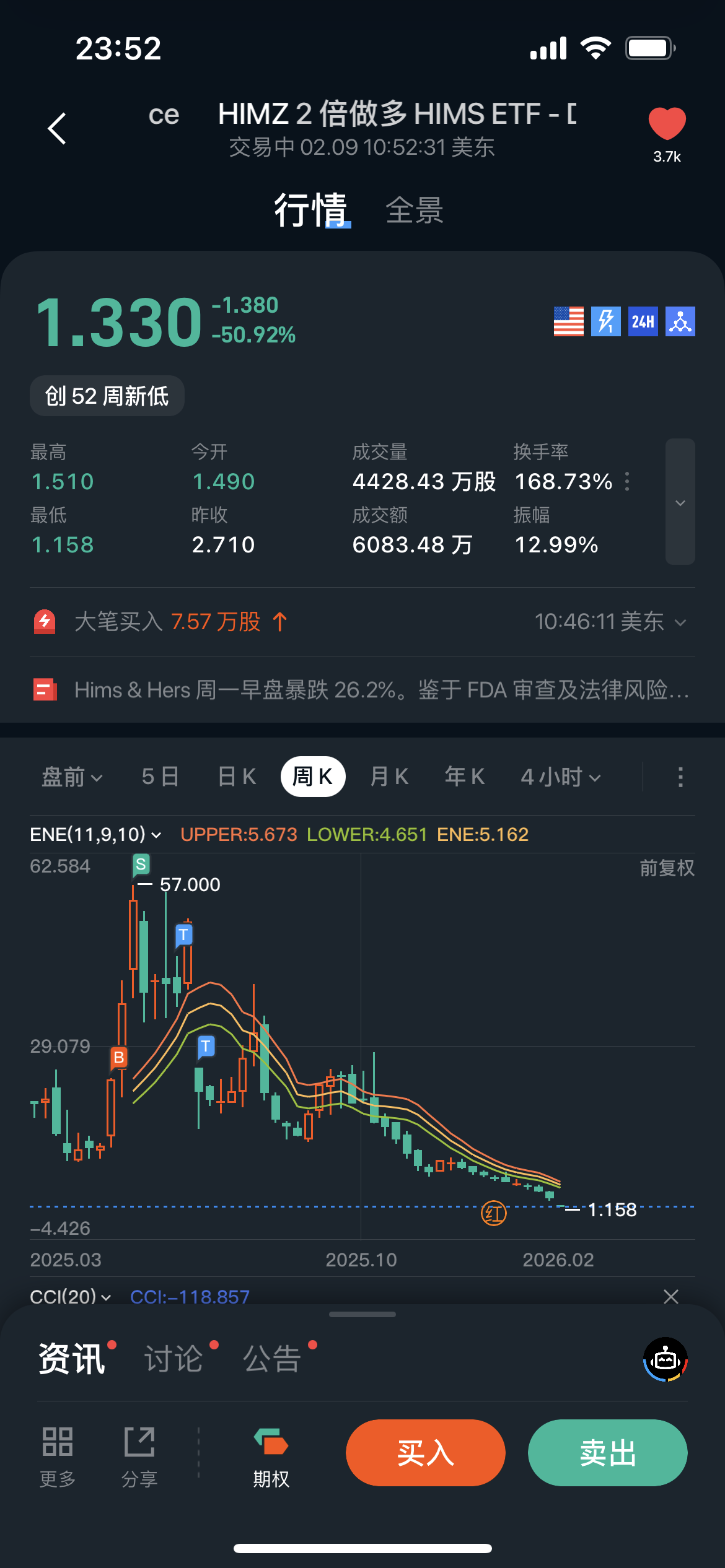Open the AI assistant robot icon
The width and height of the screenshot is (725, 1568).
666,1360
